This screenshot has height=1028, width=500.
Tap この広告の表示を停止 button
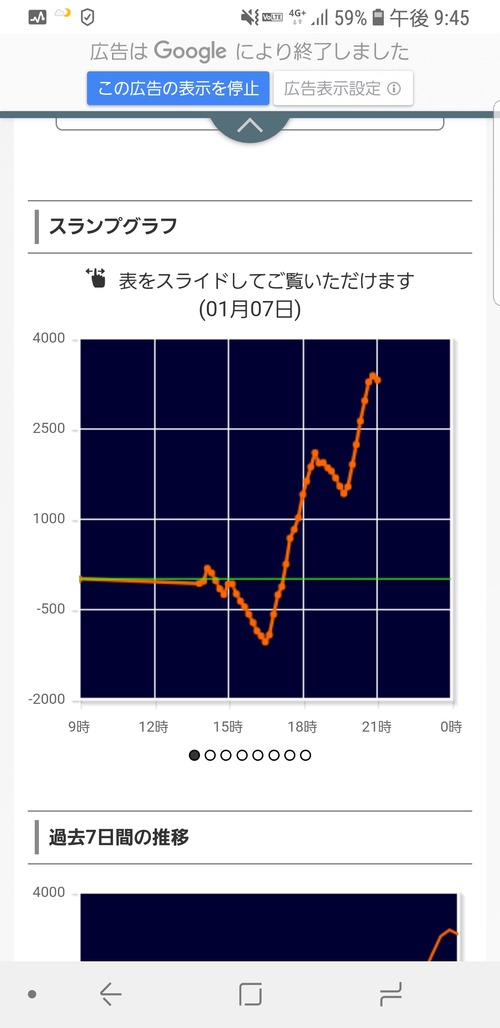click(x=178, y=89)
